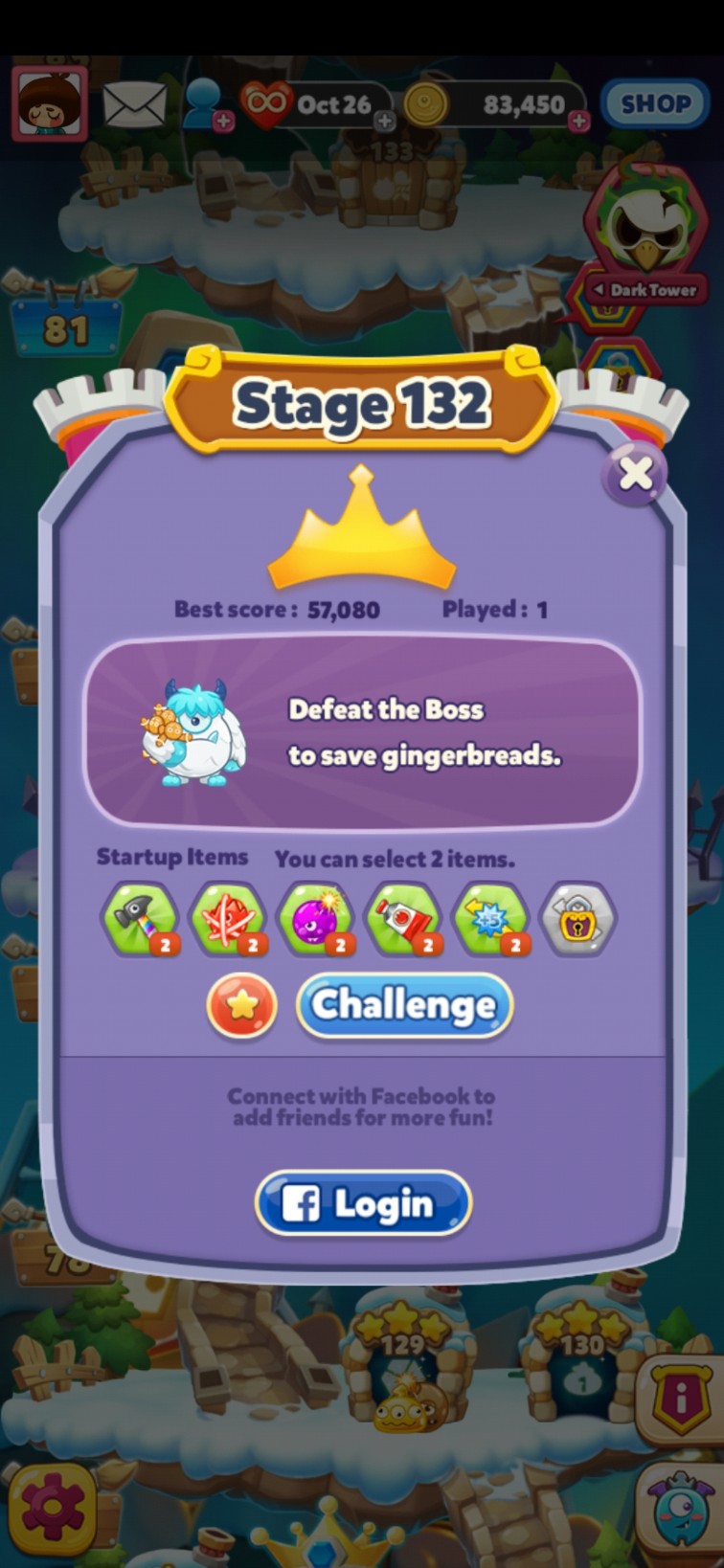Select the red firecracker startup item
The height and width of the screenshot is (1568, 724).
point(227,919)
